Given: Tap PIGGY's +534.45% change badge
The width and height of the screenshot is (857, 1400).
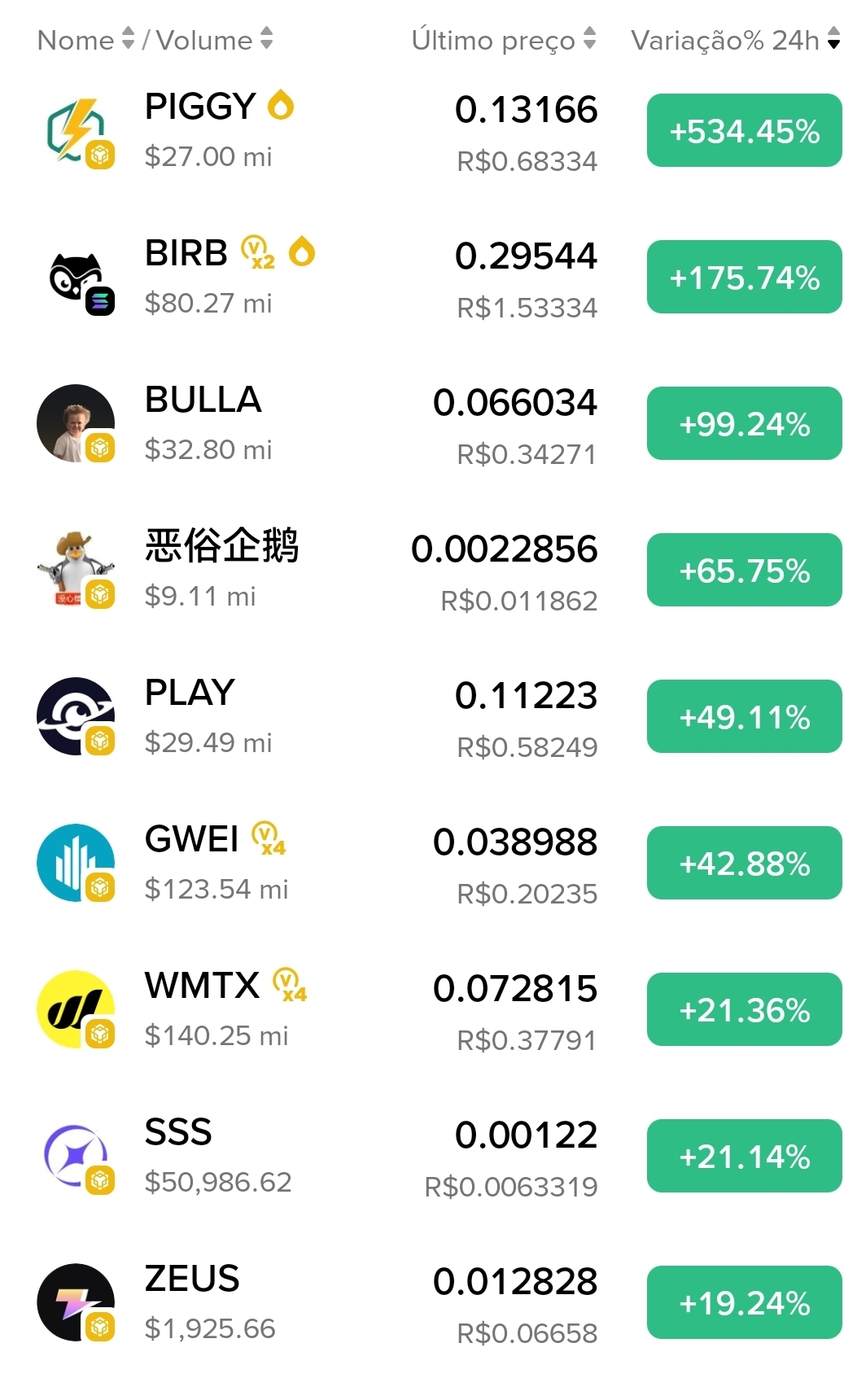Looking at the screenshot, I should point(744,131).
